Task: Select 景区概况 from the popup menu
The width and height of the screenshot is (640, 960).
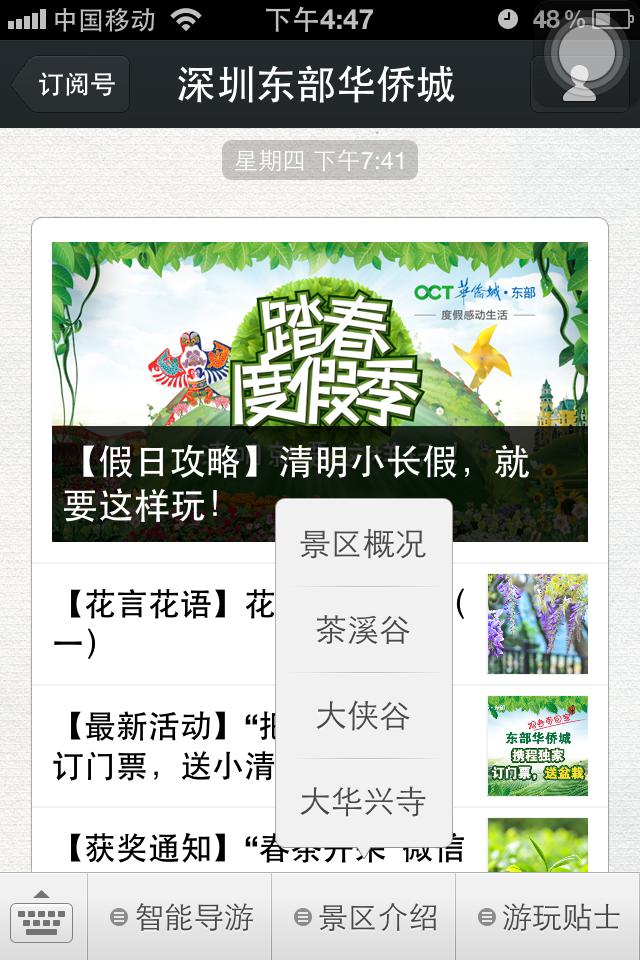Action: [363, 544]
